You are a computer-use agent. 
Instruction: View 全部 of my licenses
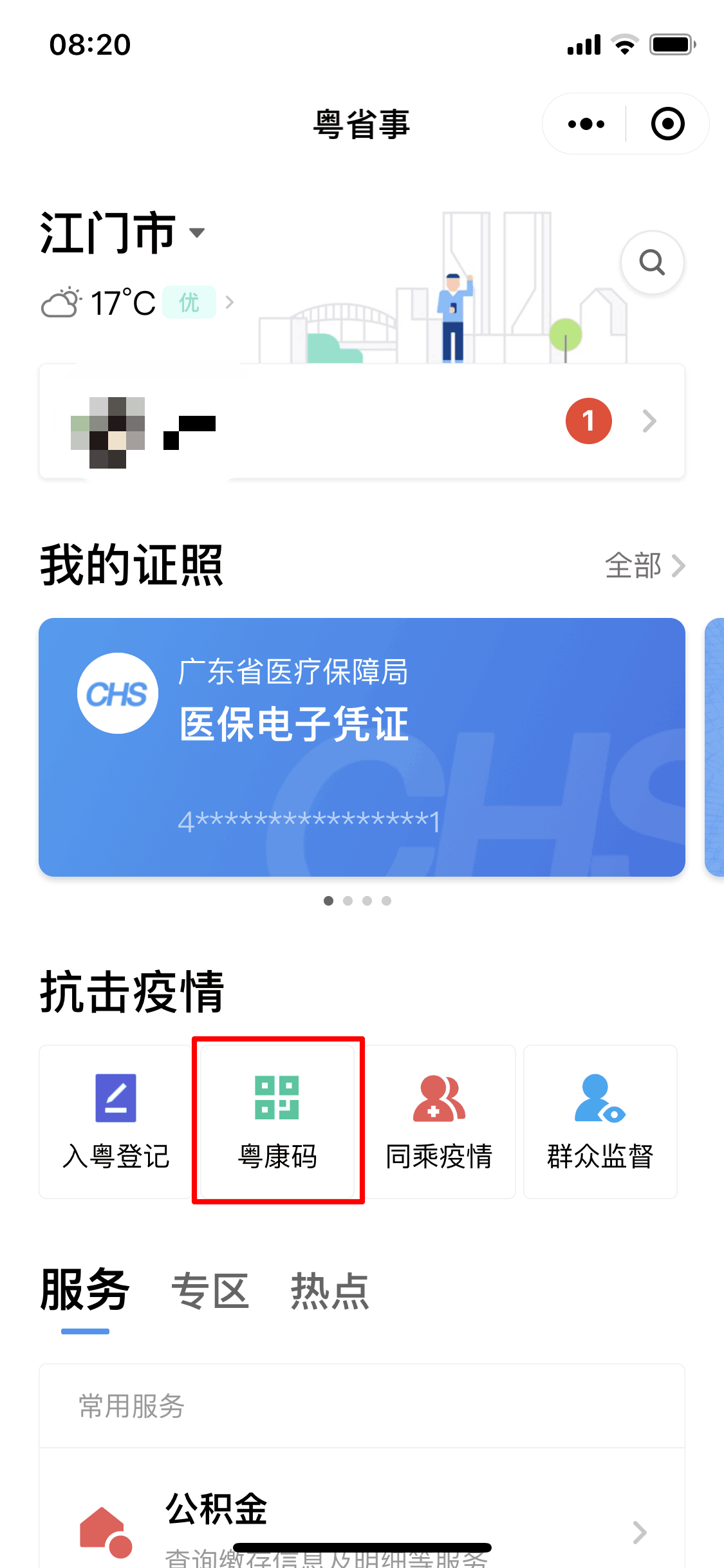644,566
